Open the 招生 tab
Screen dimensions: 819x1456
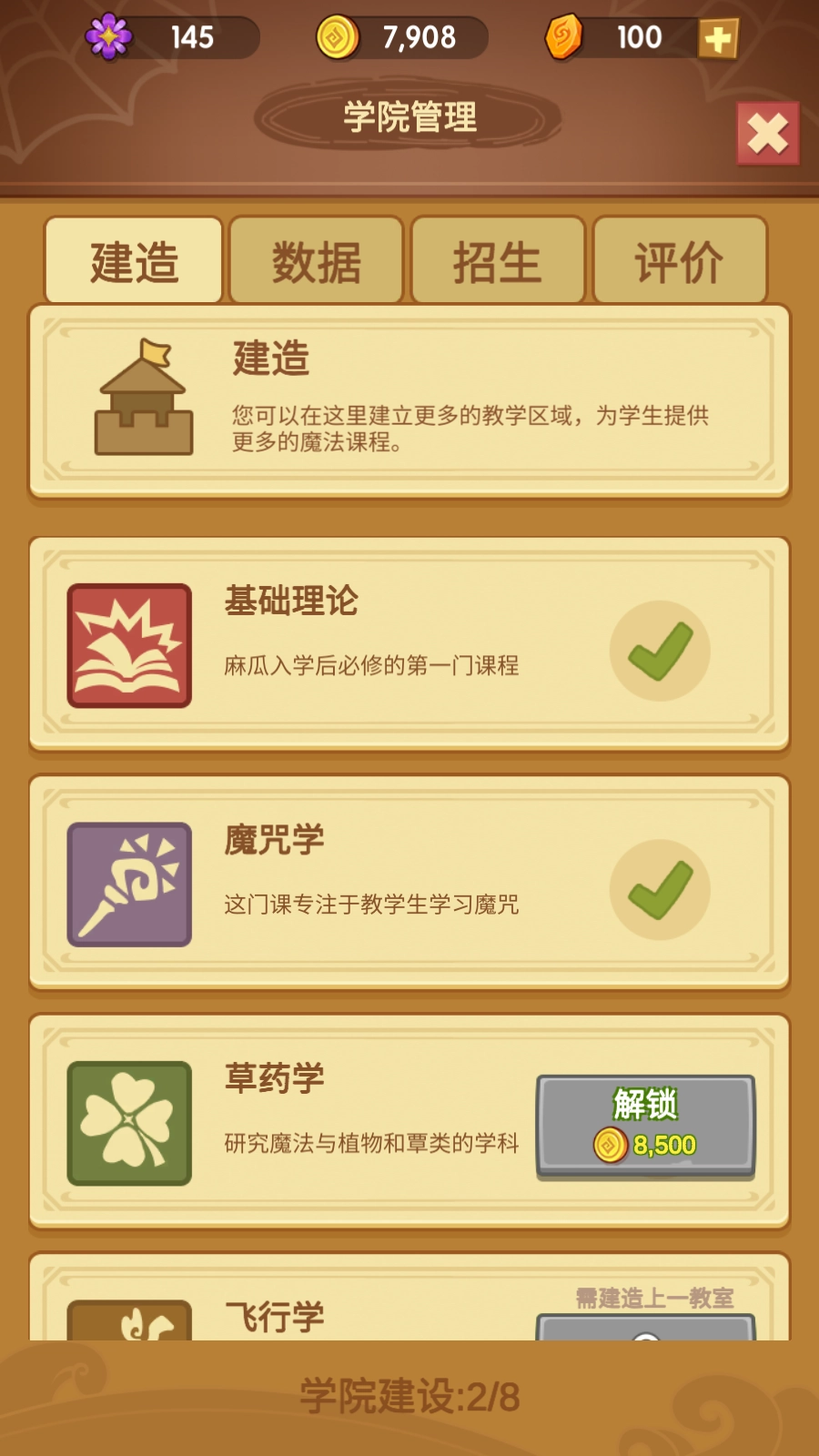point(499,259)
